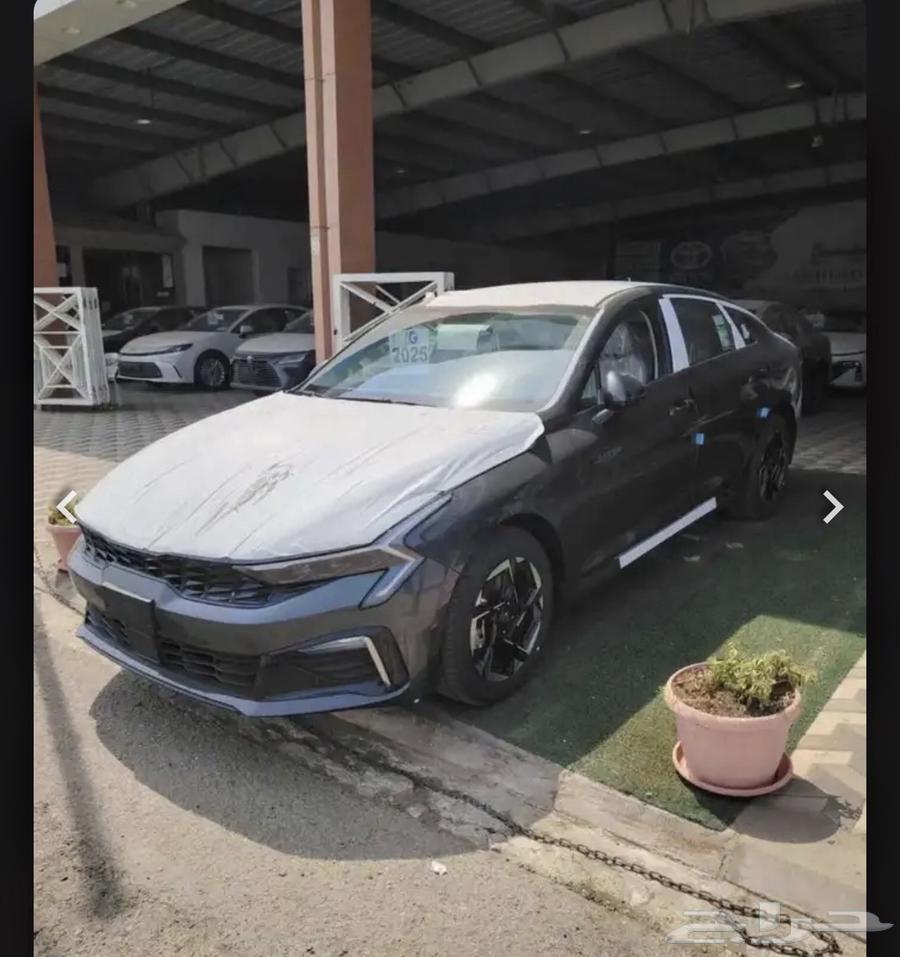900x957 pixels.
Task: Go back to the previous car photo
Action: click(67, 507)
